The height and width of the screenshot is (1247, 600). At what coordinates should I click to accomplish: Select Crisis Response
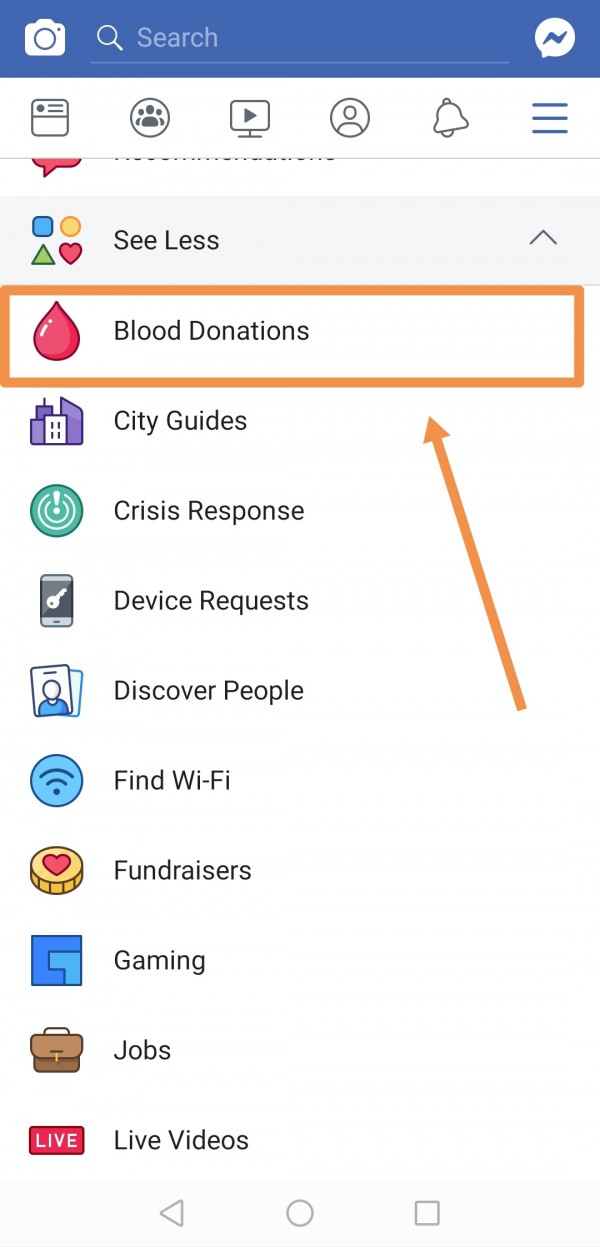[x=208, y=511]
